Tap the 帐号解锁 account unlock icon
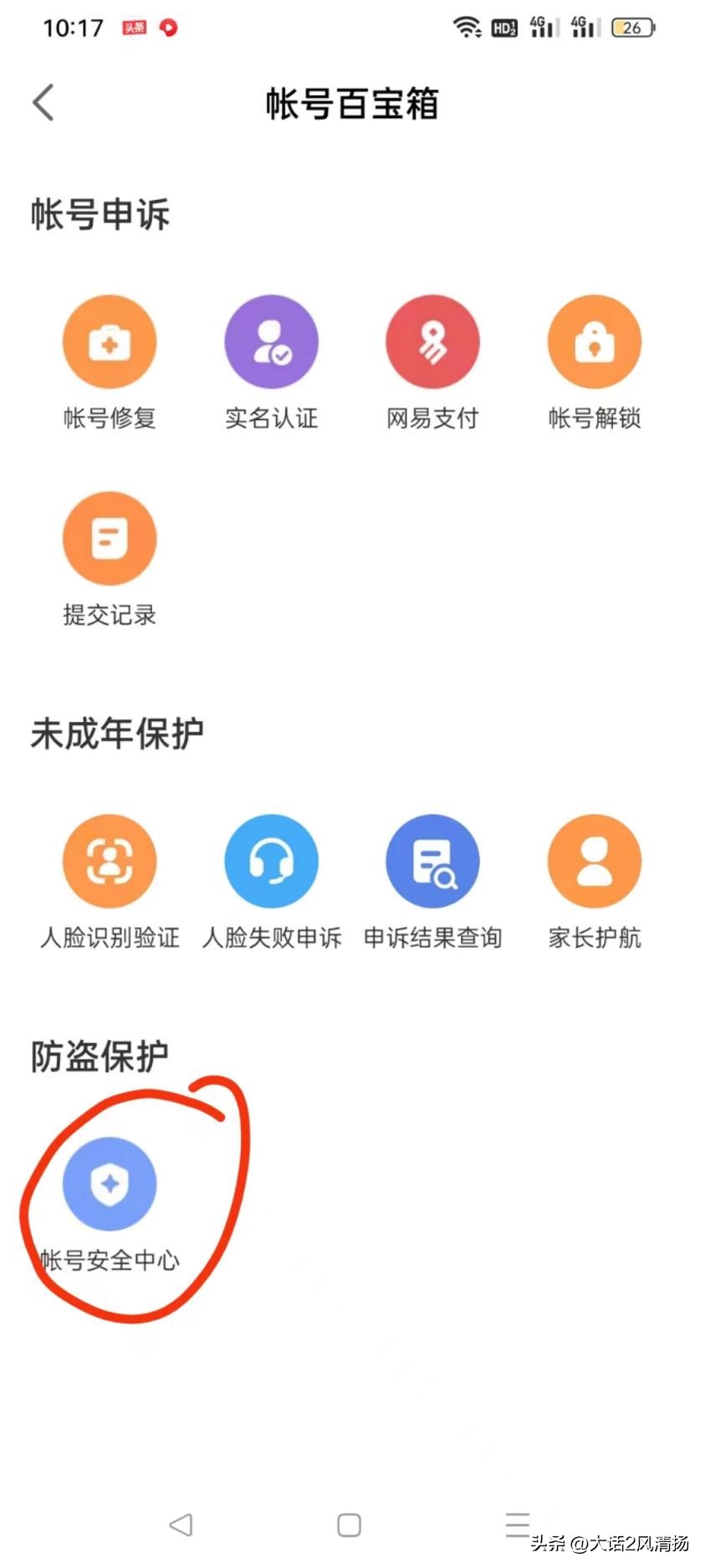Image resolution: width=705 pixels, height=1568 pixels. tap(594, 341)
